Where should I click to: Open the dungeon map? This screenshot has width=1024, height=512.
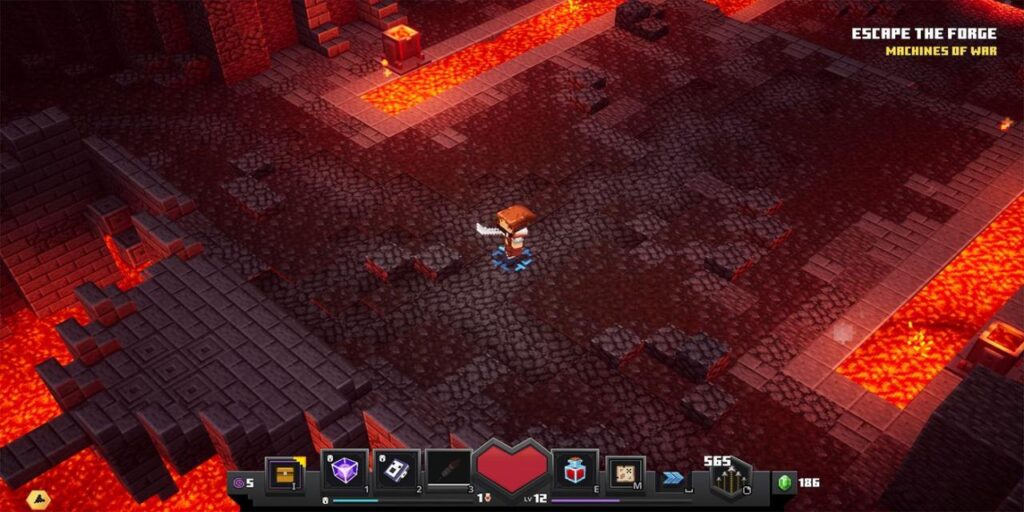[x=626, y=474]
